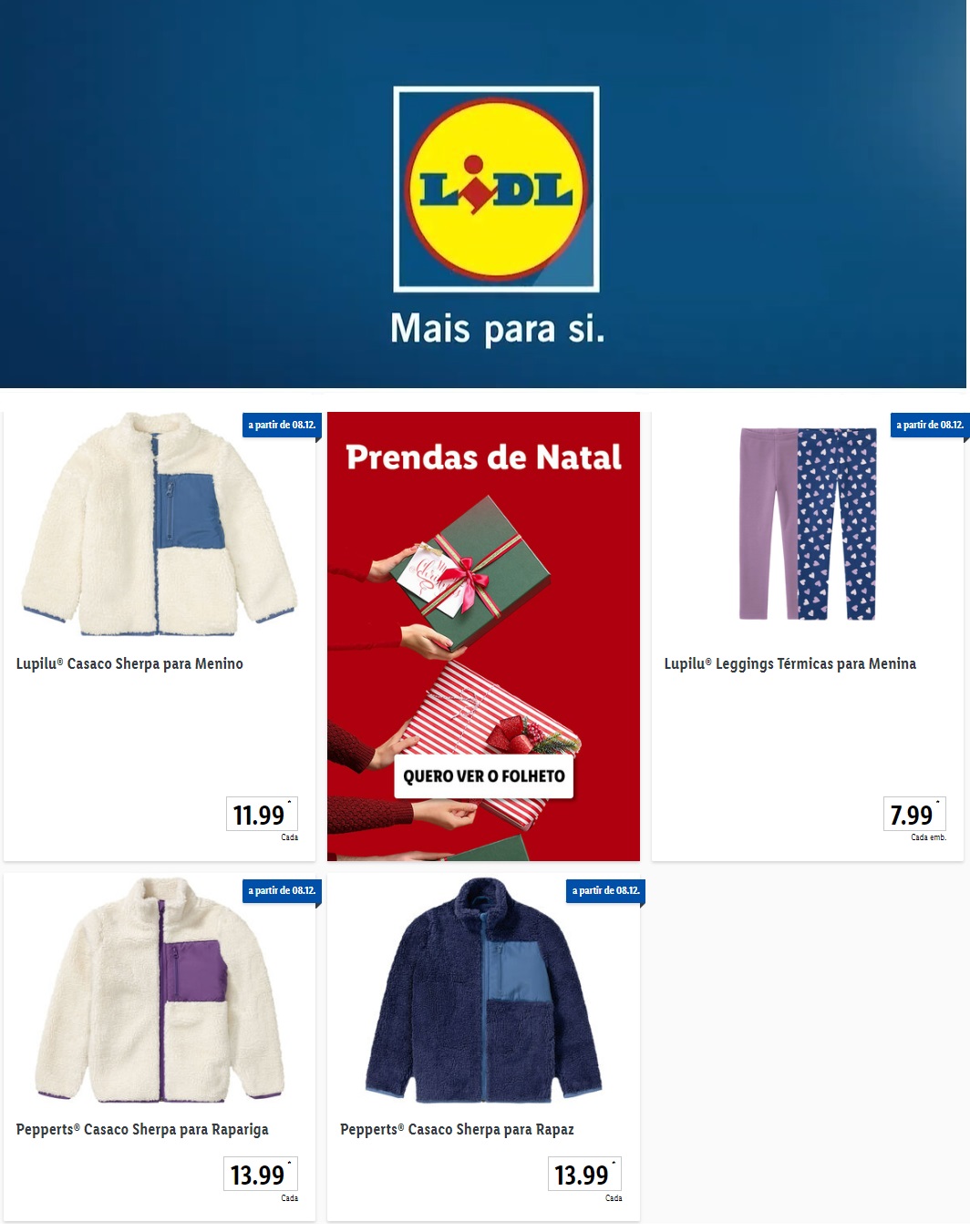Open the Quero Ver o Folheto button
The height and width of the screenshot is (1232, 970).
(483, 776)
